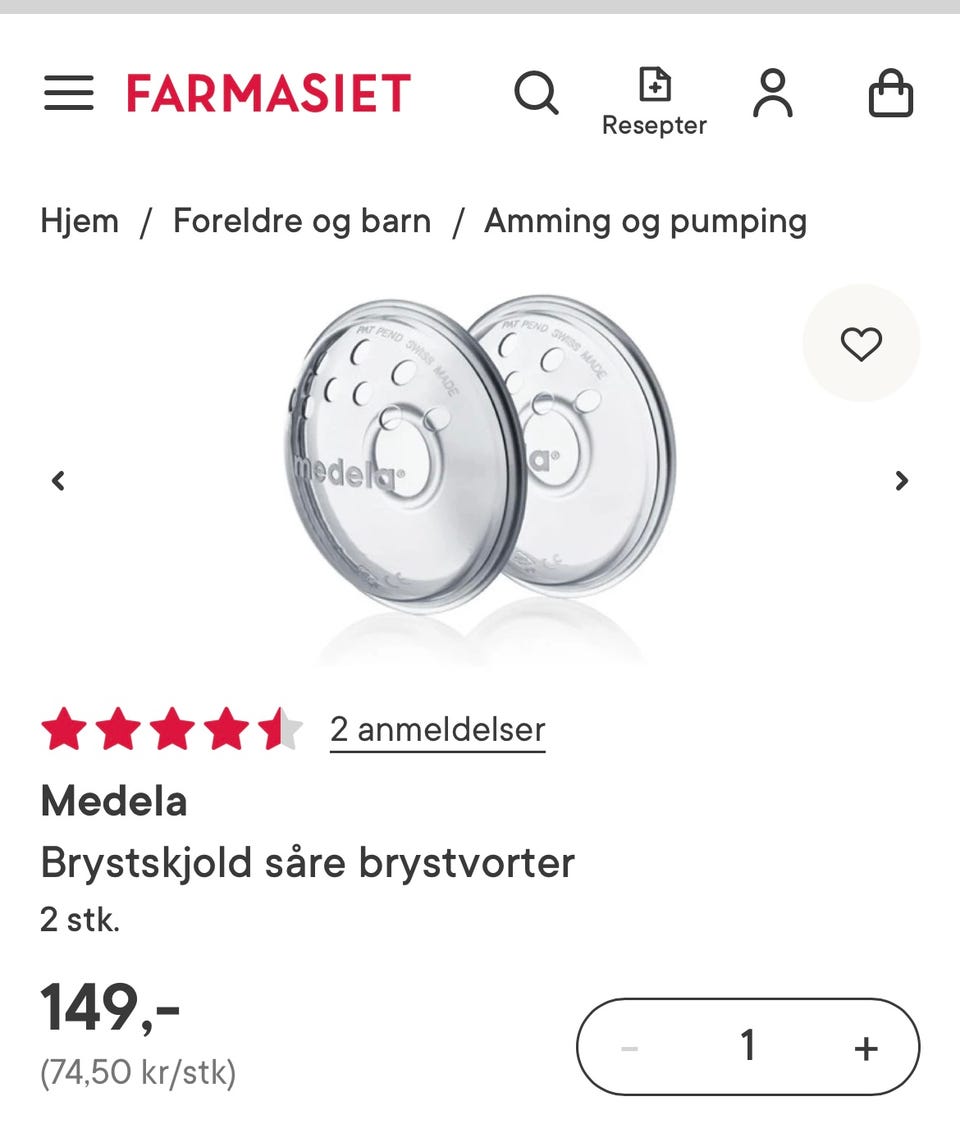Toggle the wishlist heart for this product
Screen dimensions: 960x1124
tap(861, 342)
